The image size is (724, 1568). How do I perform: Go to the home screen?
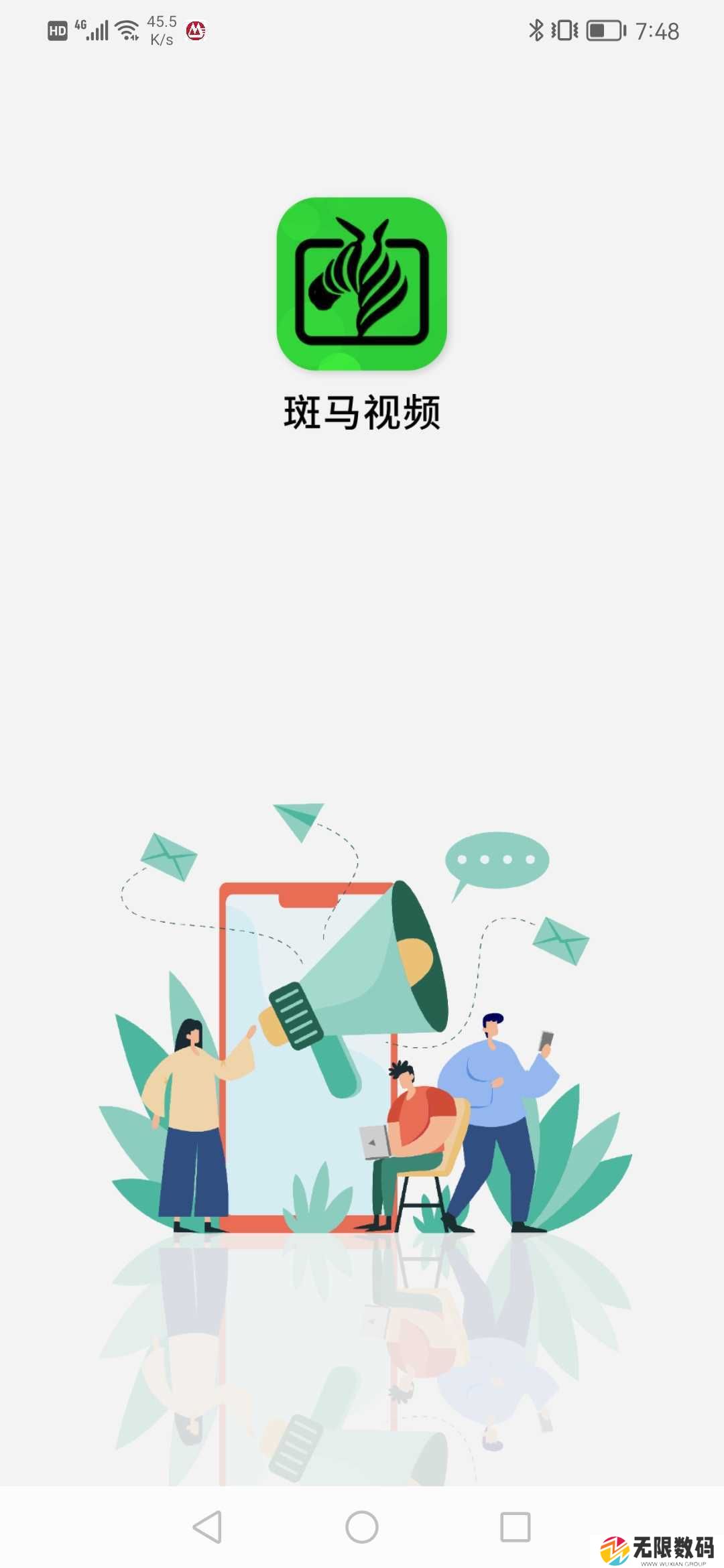362,1527
